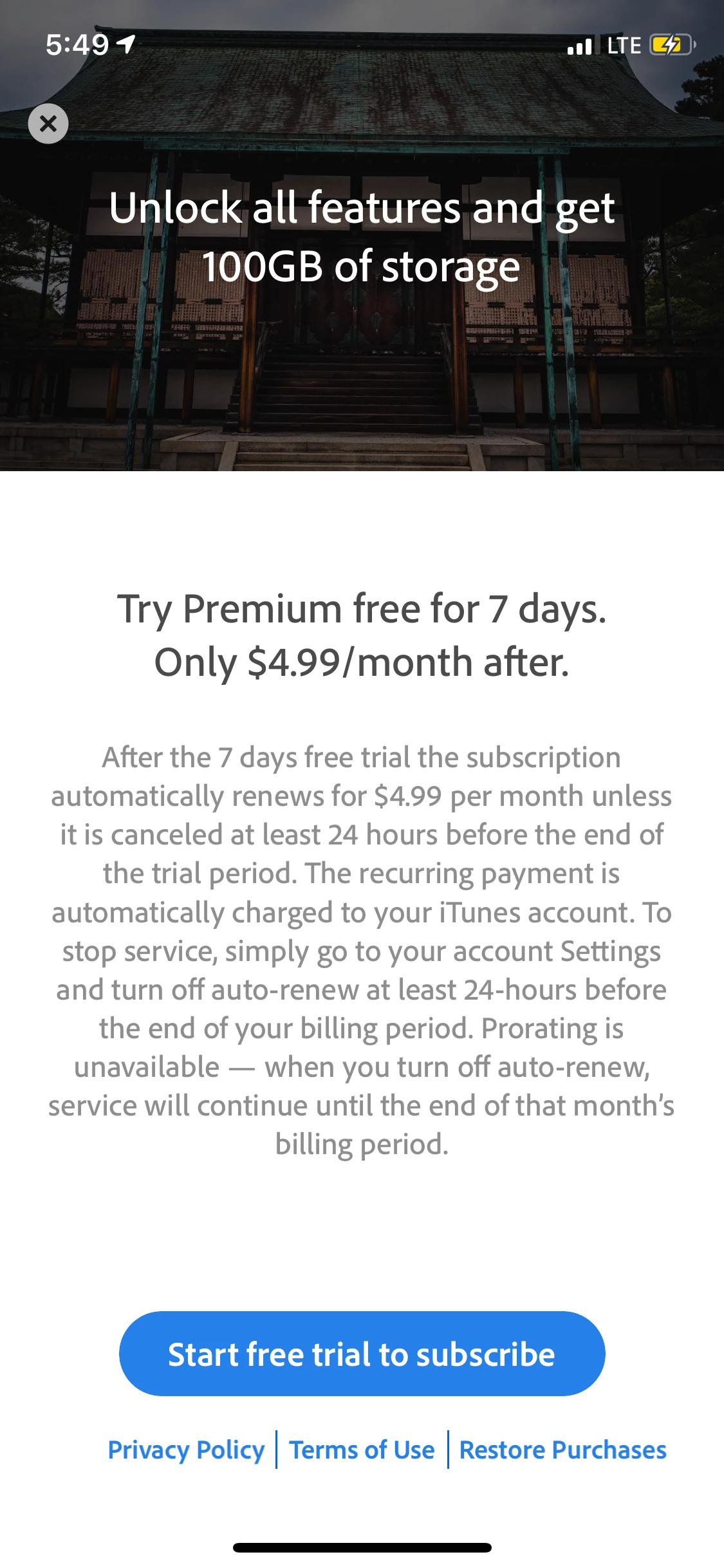View the Terms of Use
The image size is (724, 1568).
click(x=362, y=1450)
